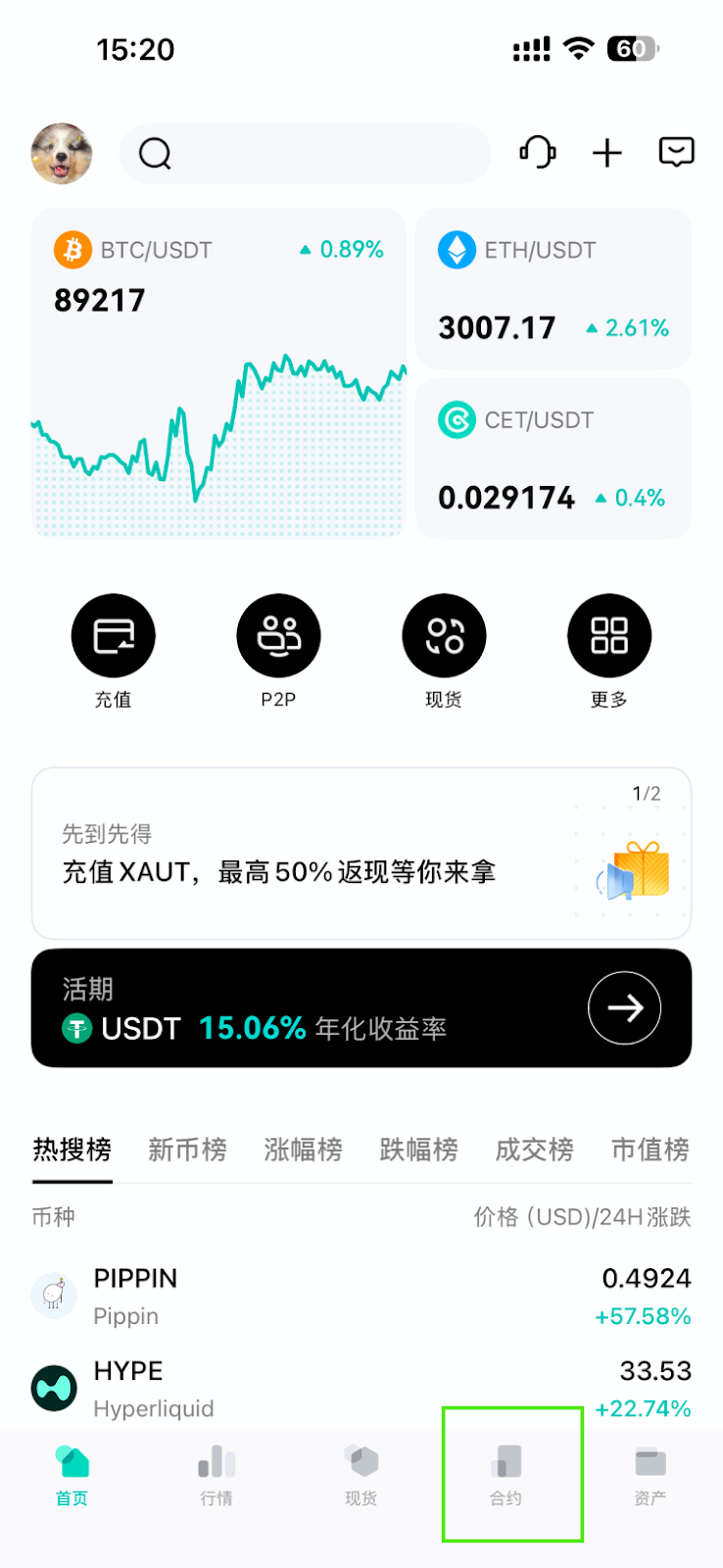Open the XAUT 50% cashback banner

point(361,854)
